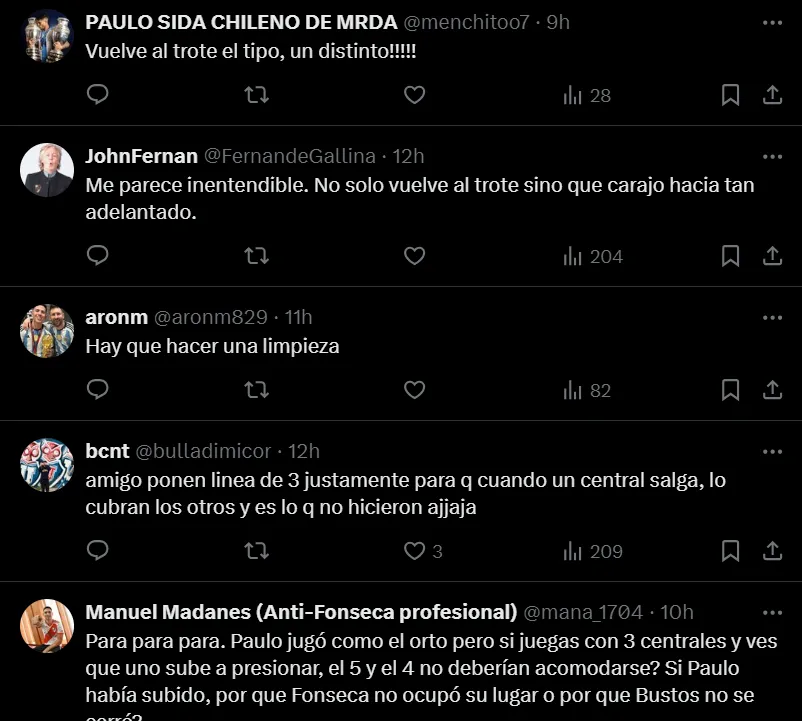Share the tweet by PAULO SIDA CHILENO
The height and width of the screenshot is (721, 802).
(x=772, y=95)
